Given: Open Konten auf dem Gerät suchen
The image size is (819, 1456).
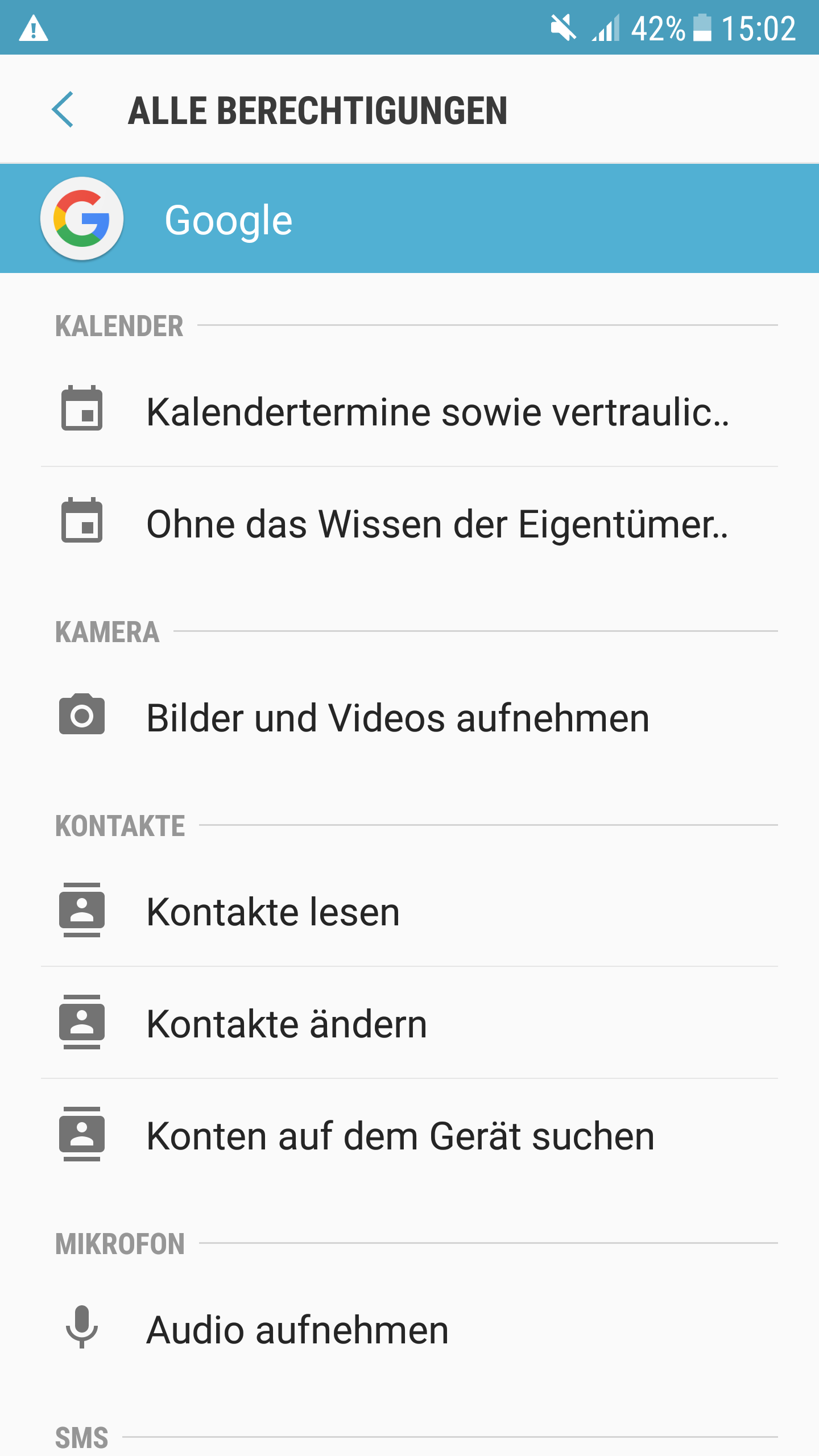Looking at the screenshot, I should pyautogui.click(x=409, y=1135).
